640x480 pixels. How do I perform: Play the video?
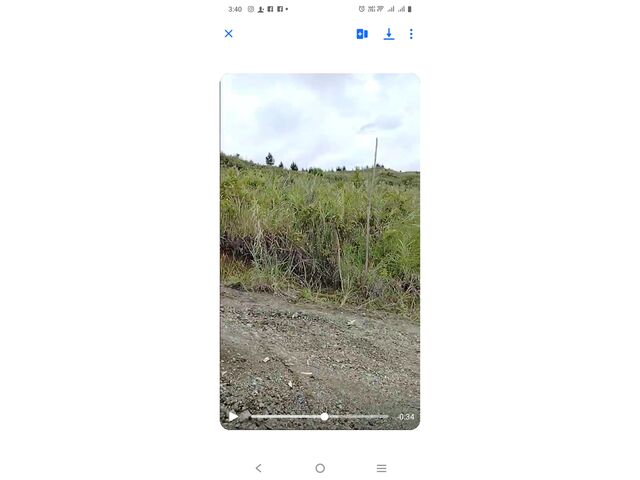pyautogui.click(x=233, y=416)
